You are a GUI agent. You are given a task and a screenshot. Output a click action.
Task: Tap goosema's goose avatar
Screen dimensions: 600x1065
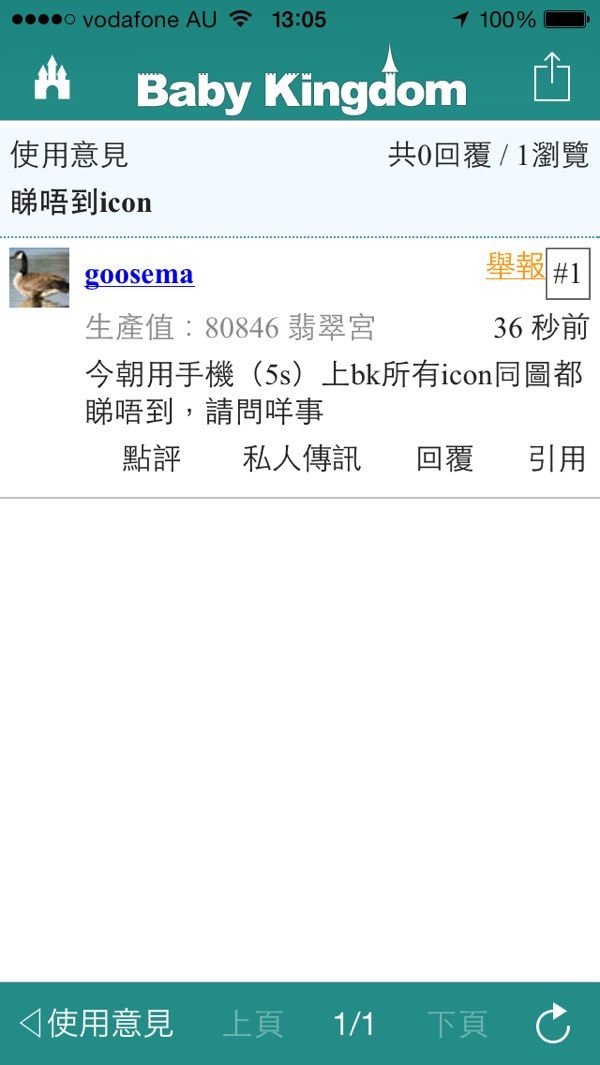pos(39,277)
